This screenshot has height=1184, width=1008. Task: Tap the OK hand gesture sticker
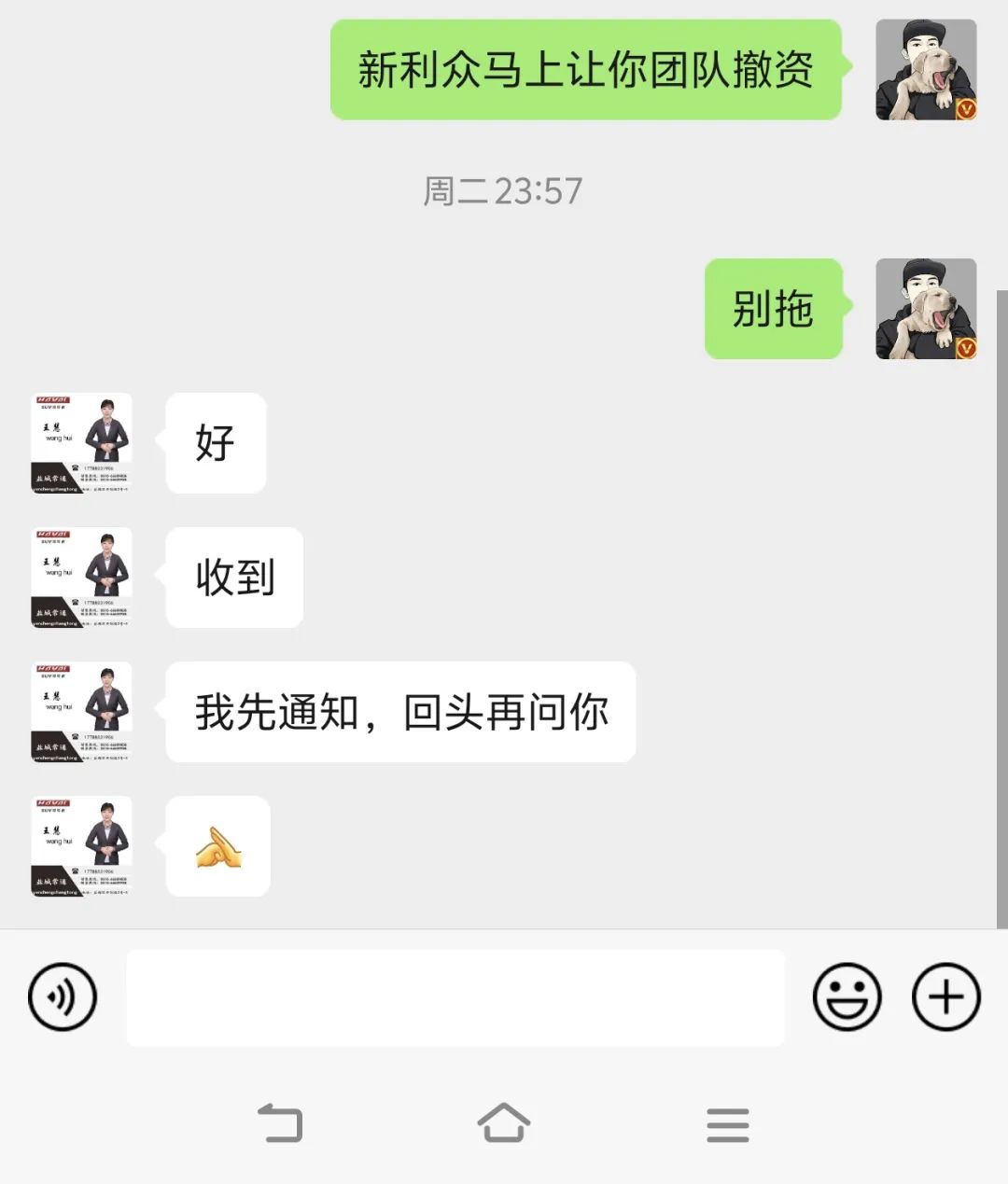217,845
